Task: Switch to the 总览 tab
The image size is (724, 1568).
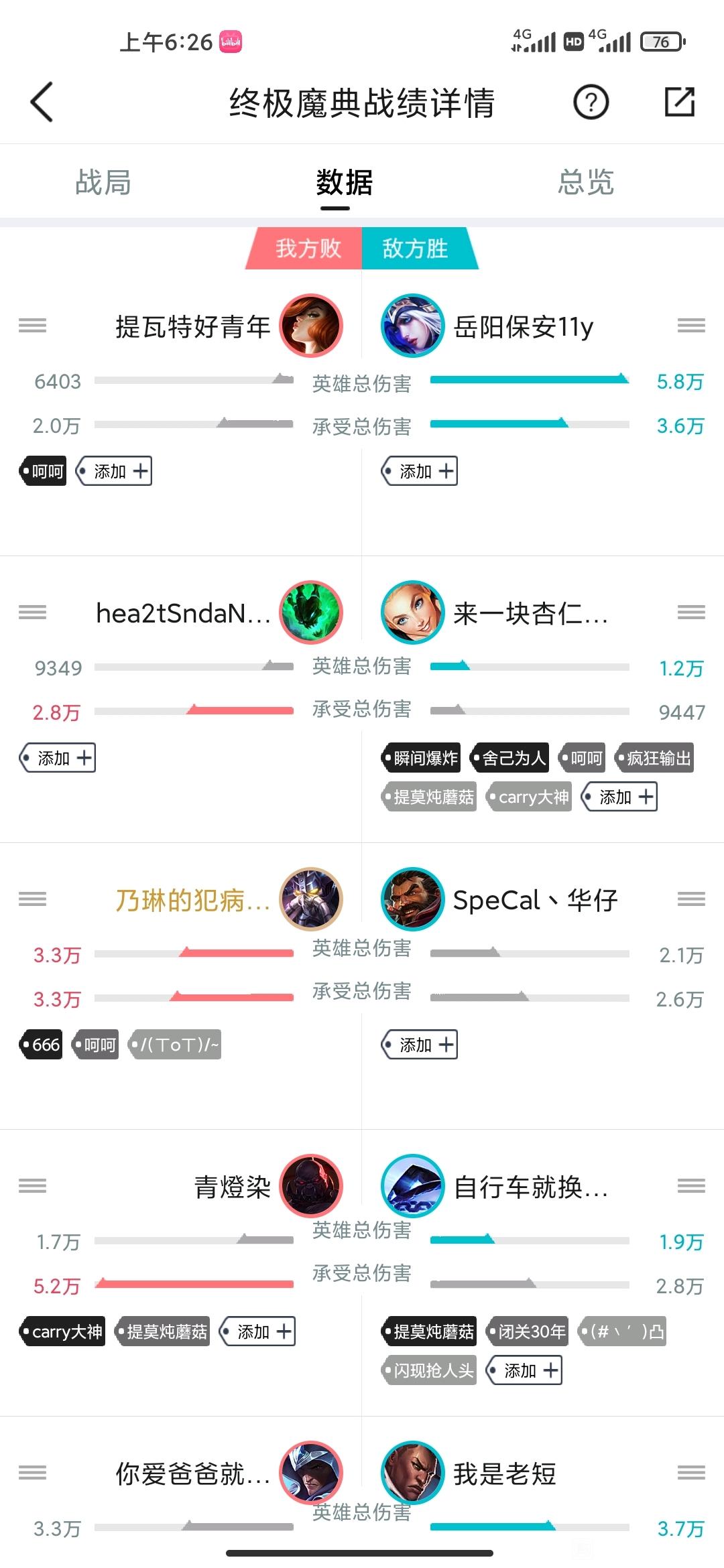Action: click(x=586, y=182)
